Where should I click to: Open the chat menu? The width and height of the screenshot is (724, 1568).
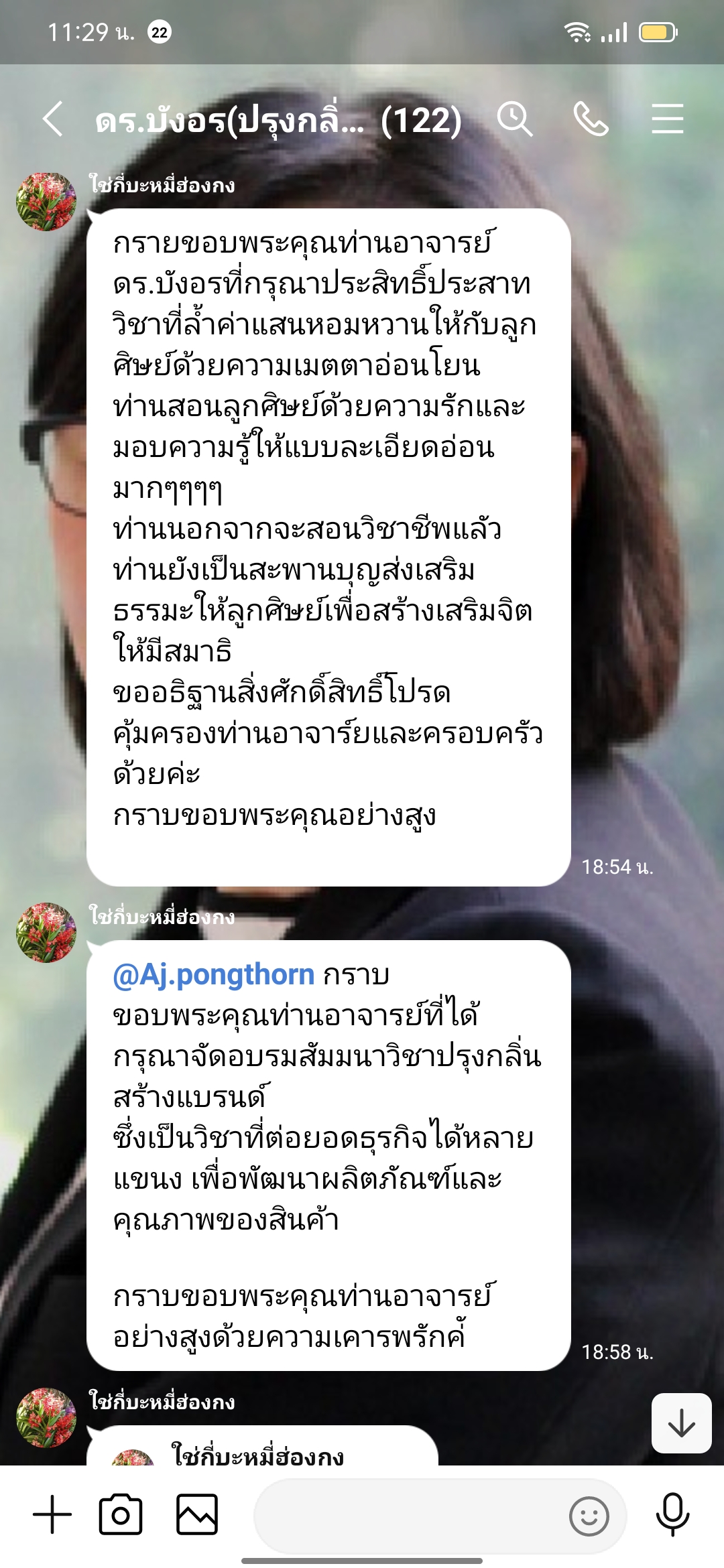tap(667, 119)
